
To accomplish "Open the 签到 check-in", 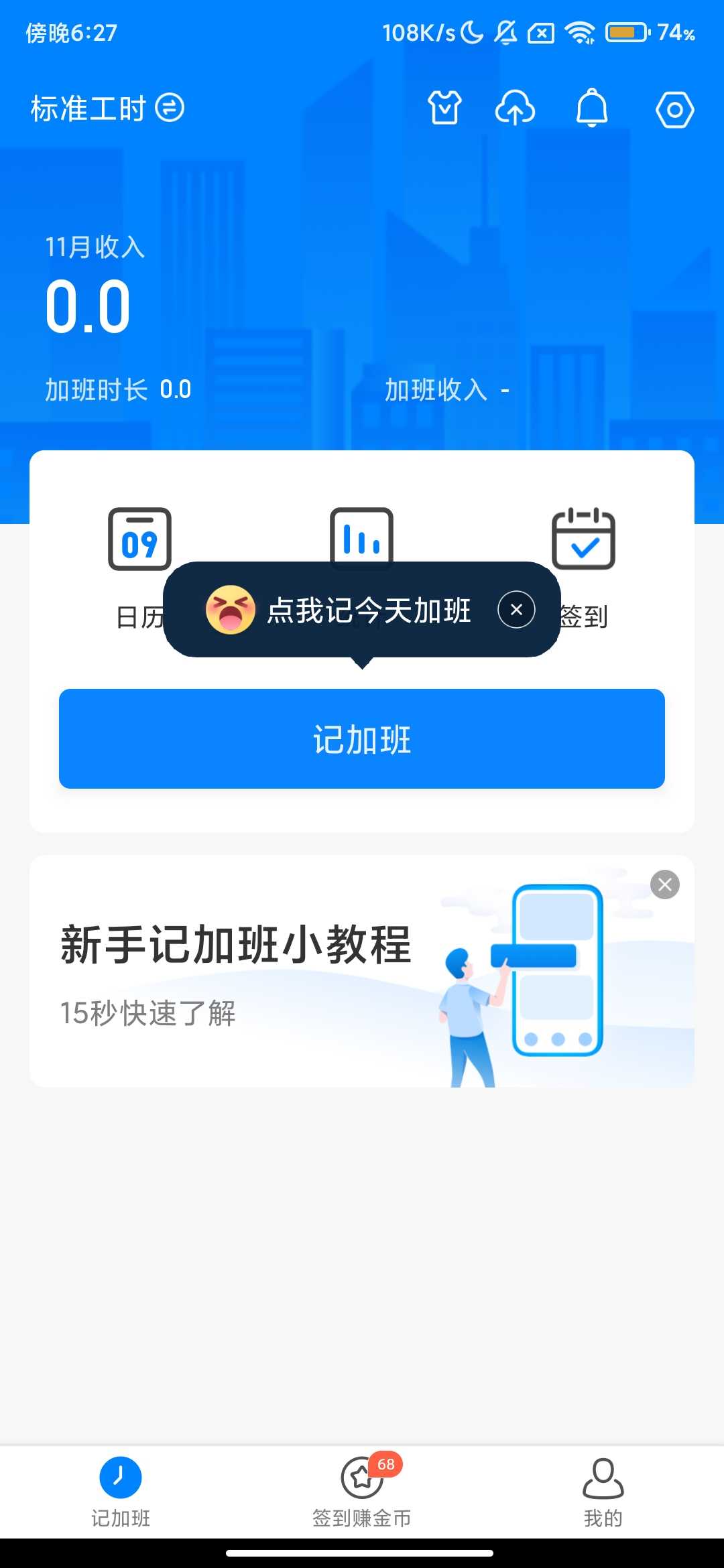I will [583, 539].
